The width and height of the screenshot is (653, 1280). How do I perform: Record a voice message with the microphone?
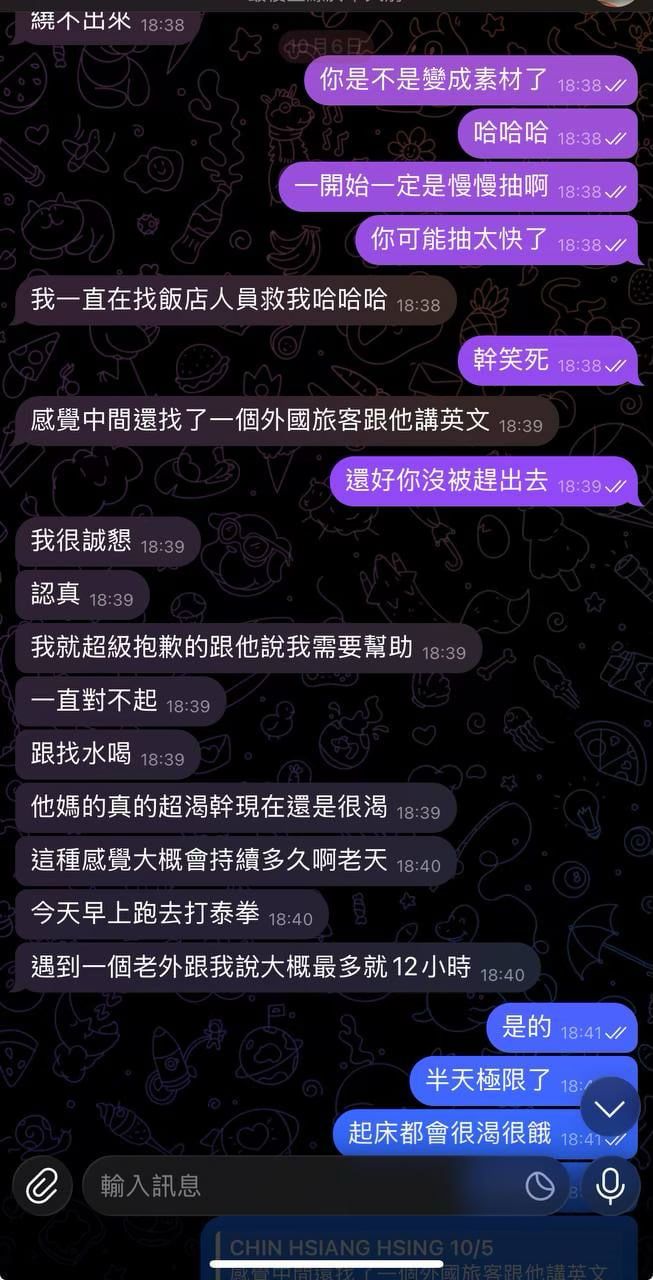coord(609,1186)
